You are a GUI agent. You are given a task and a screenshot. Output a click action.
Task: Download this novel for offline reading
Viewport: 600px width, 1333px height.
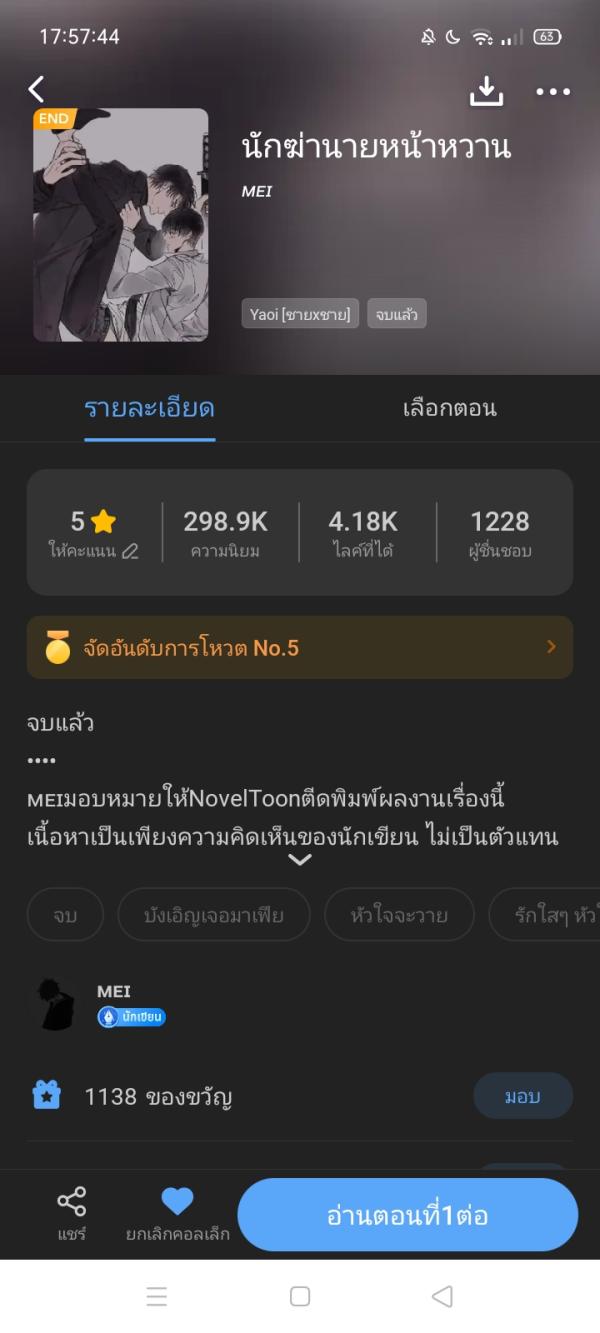(x=486, y=92)
